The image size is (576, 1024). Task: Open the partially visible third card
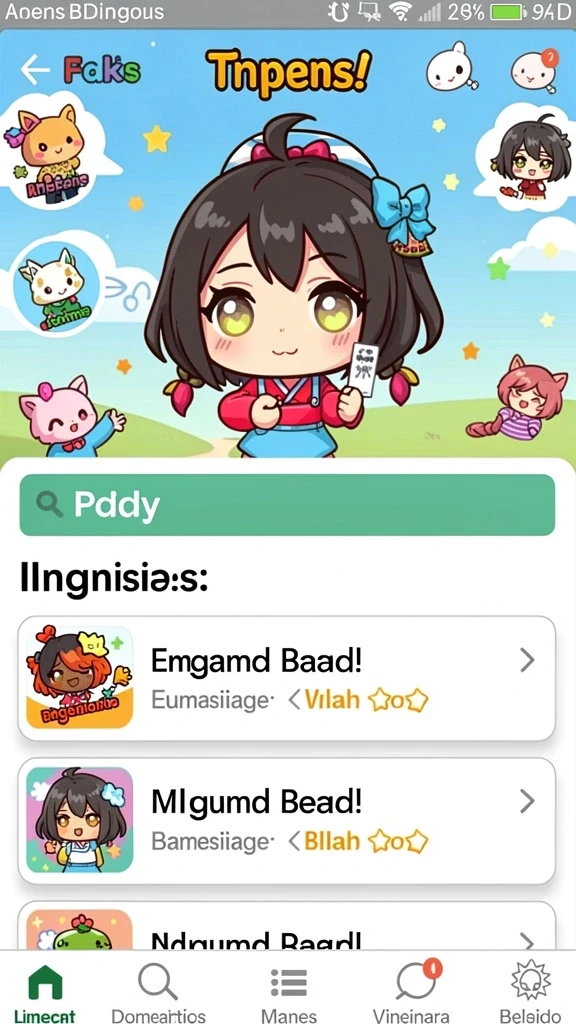click(x=287, y=925)
